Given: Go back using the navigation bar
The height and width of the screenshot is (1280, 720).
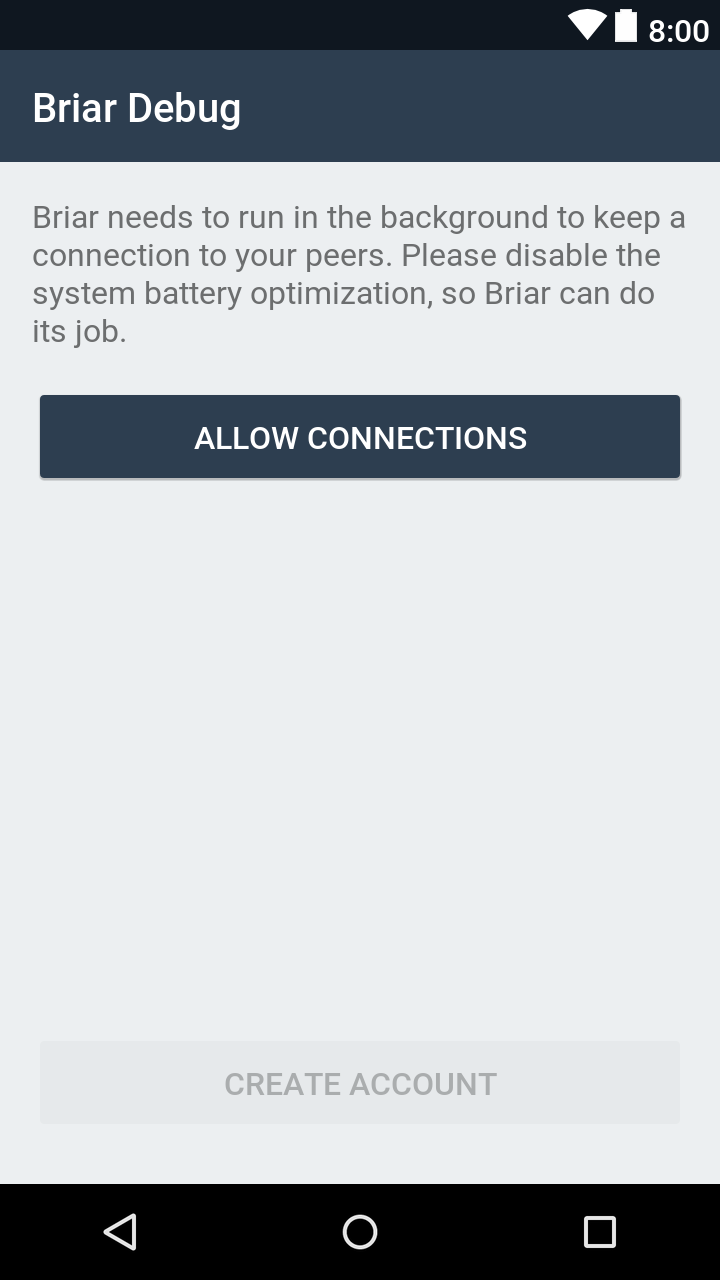Looking at the screenshot, I should pyautogui.click(x=120, y=1232).
